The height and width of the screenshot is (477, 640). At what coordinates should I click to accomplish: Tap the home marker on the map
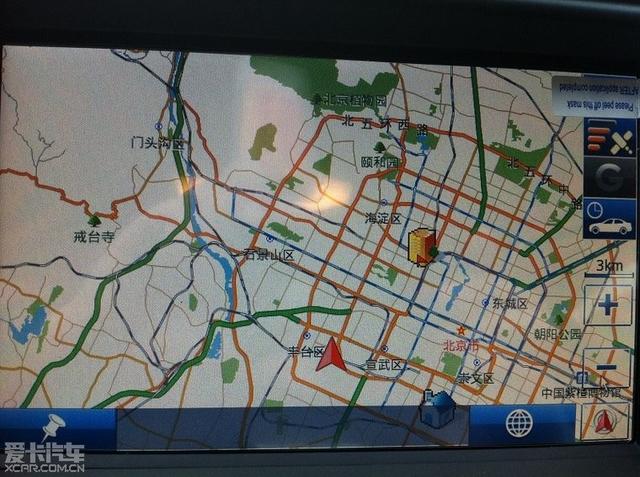click(438, 412)
